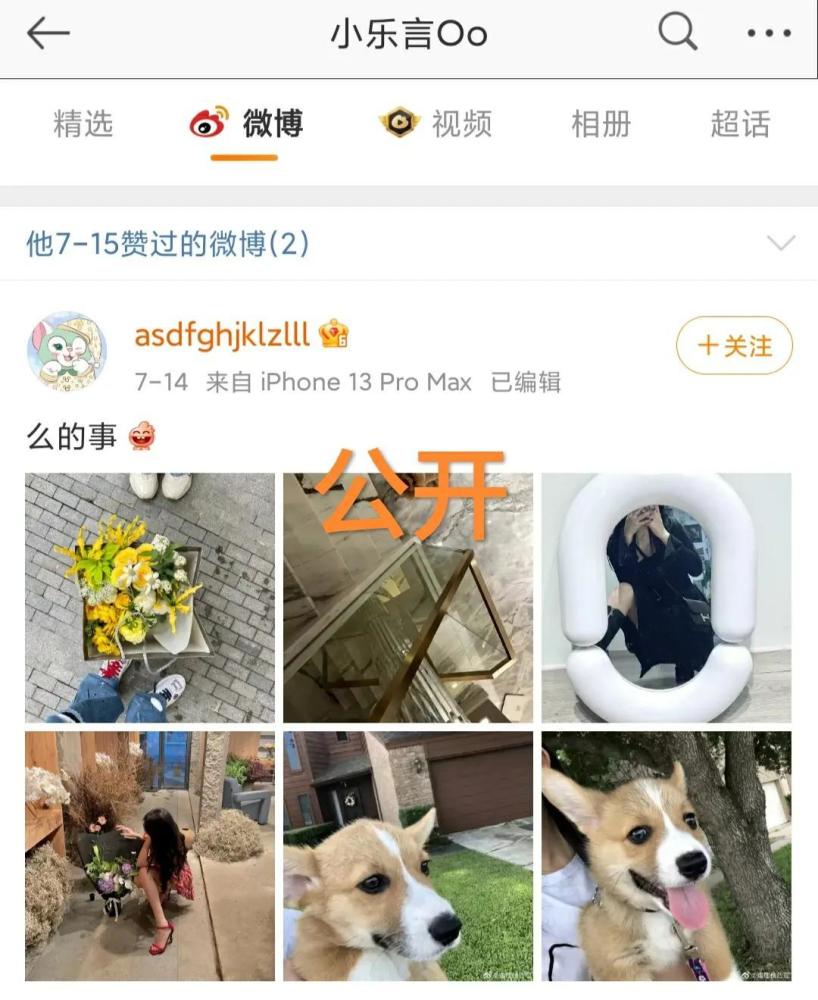Expand 他7-15赞过的微博 section
The width and height of the screenshot is (818, 1000).
[780, 243]
